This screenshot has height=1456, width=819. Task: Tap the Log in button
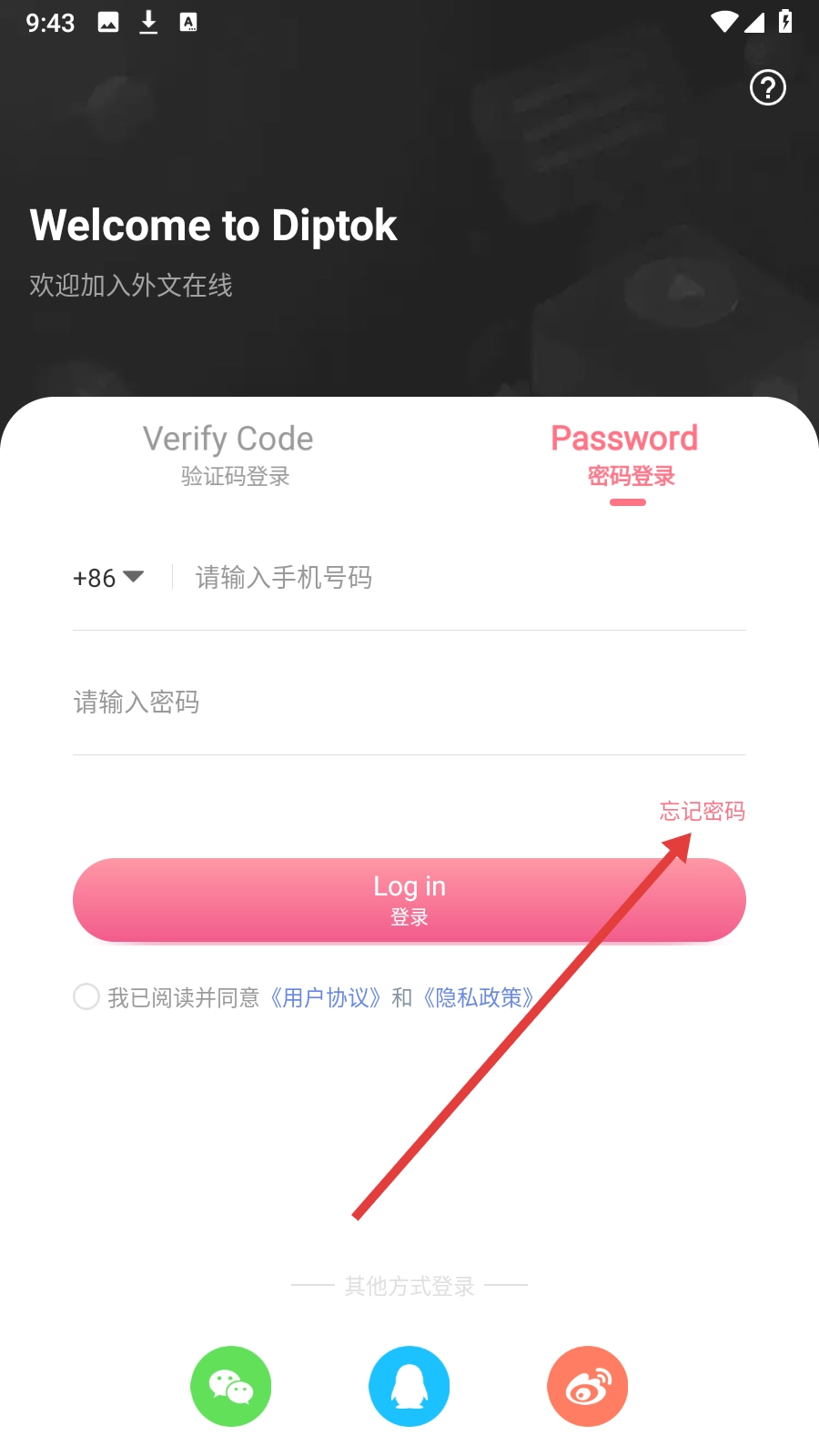click(x=409, y=900)
